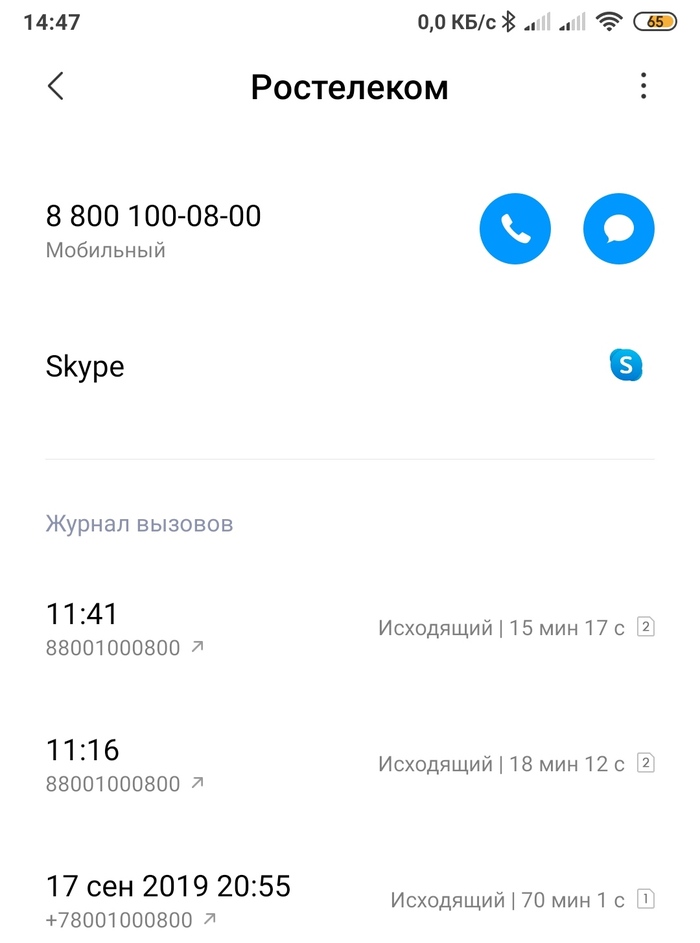Tap the 8 800 100-08-00 number row
700x943 pixels.
click(x=200, y=230)
